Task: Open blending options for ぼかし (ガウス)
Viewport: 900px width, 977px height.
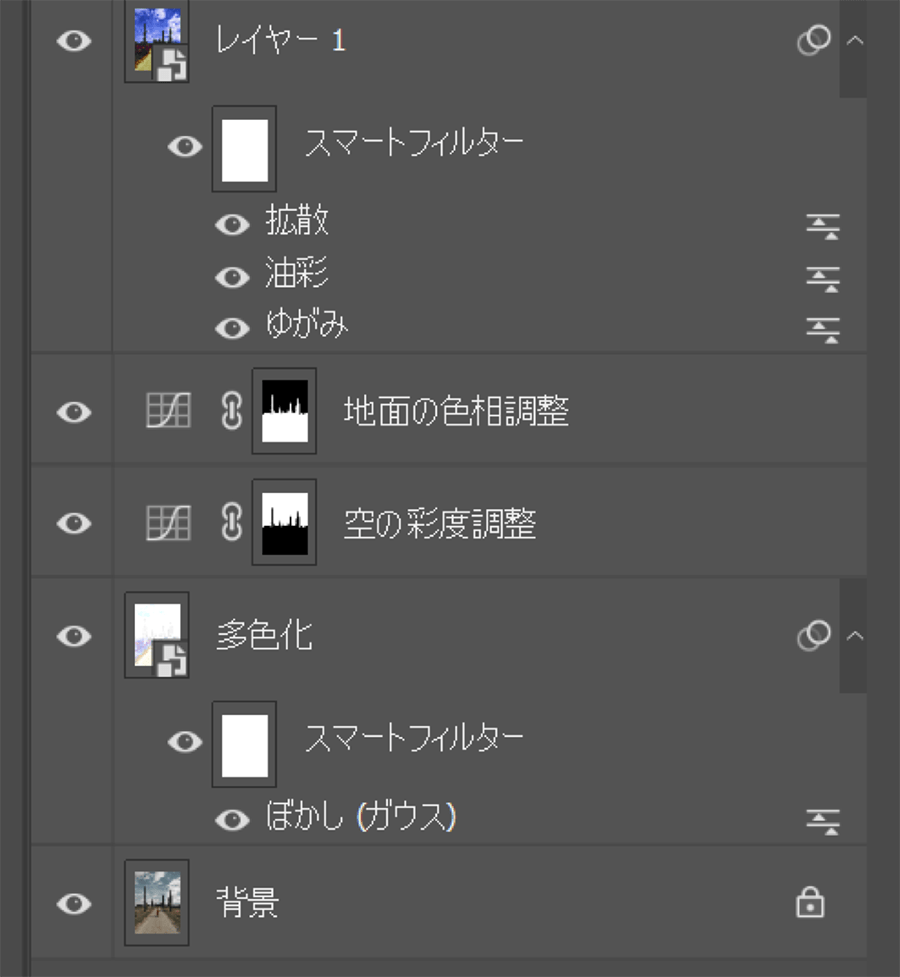Action: [823, 822]
